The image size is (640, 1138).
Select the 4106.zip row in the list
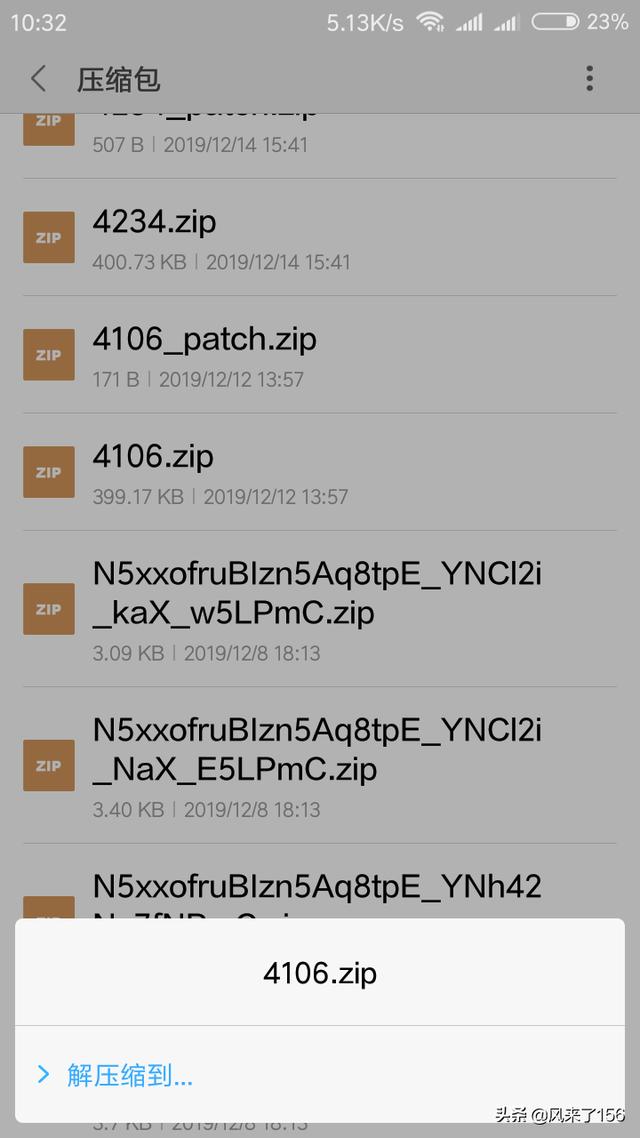(x=320, y=472)
